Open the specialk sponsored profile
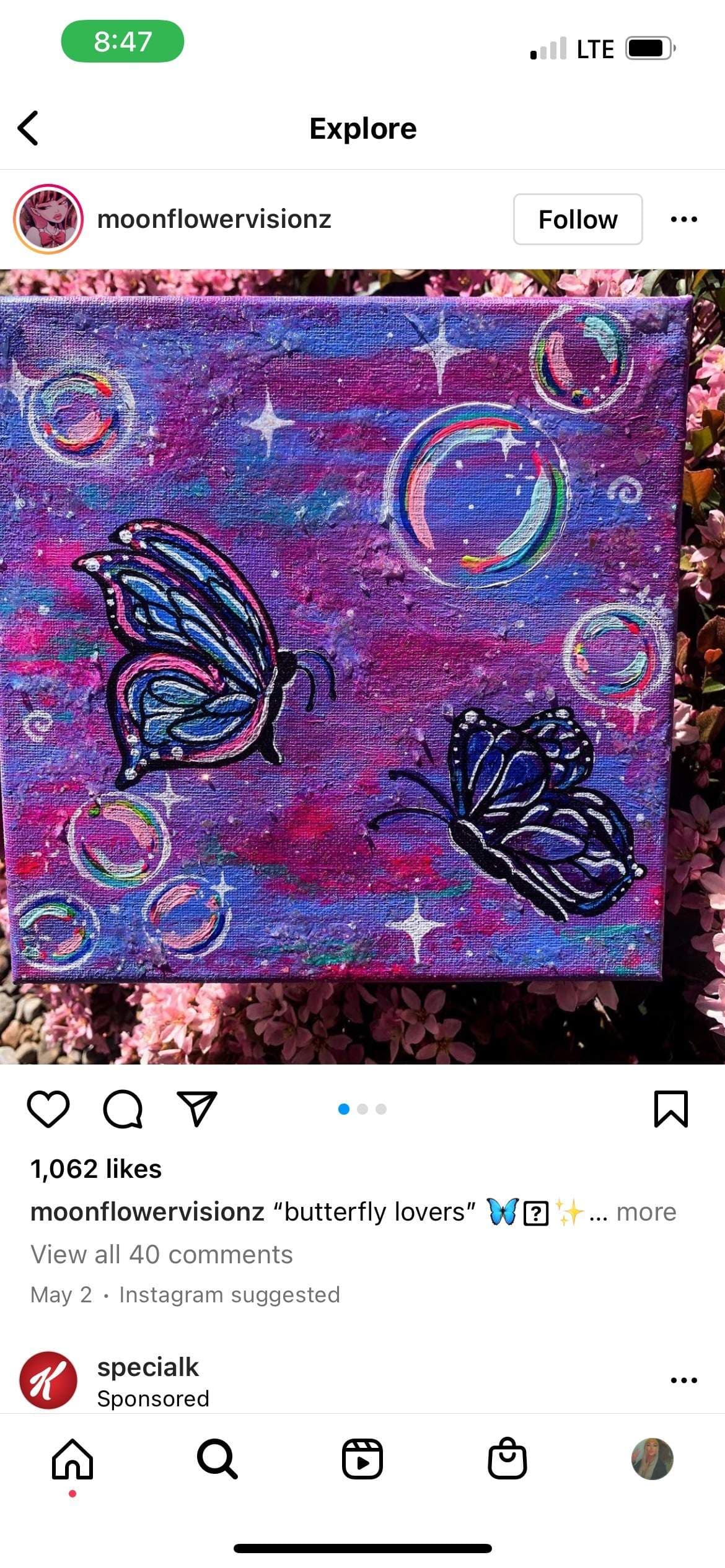Viewport: 725px width, 1568px height. point(147,1367)
